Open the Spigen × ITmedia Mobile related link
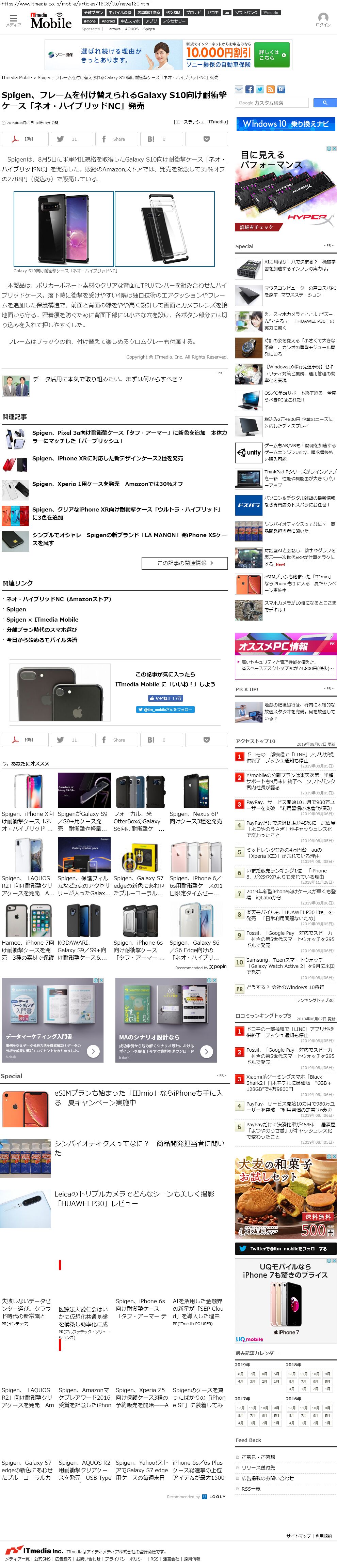 (42, 620)
